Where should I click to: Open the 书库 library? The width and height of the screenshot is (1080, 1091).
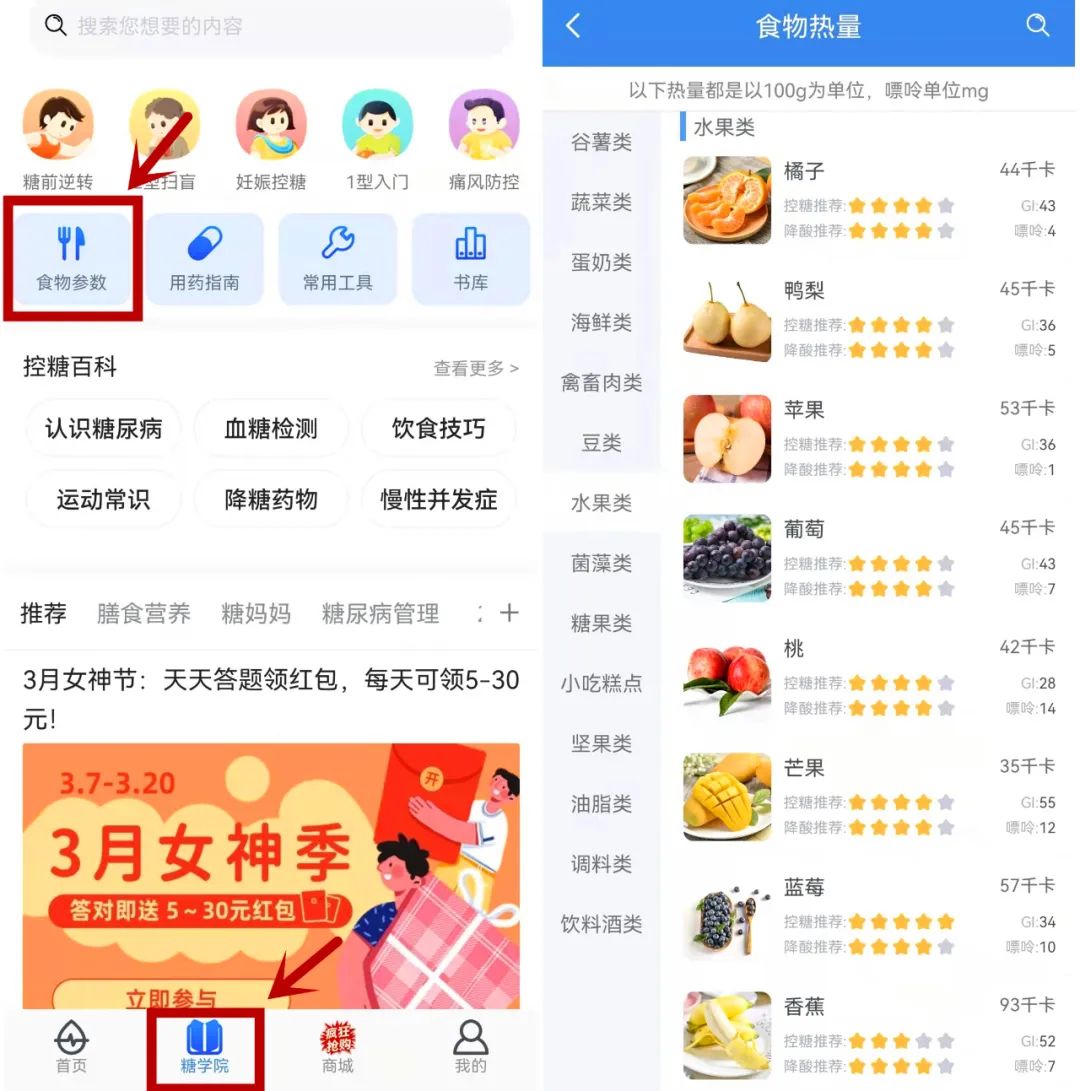pos(470,258)
